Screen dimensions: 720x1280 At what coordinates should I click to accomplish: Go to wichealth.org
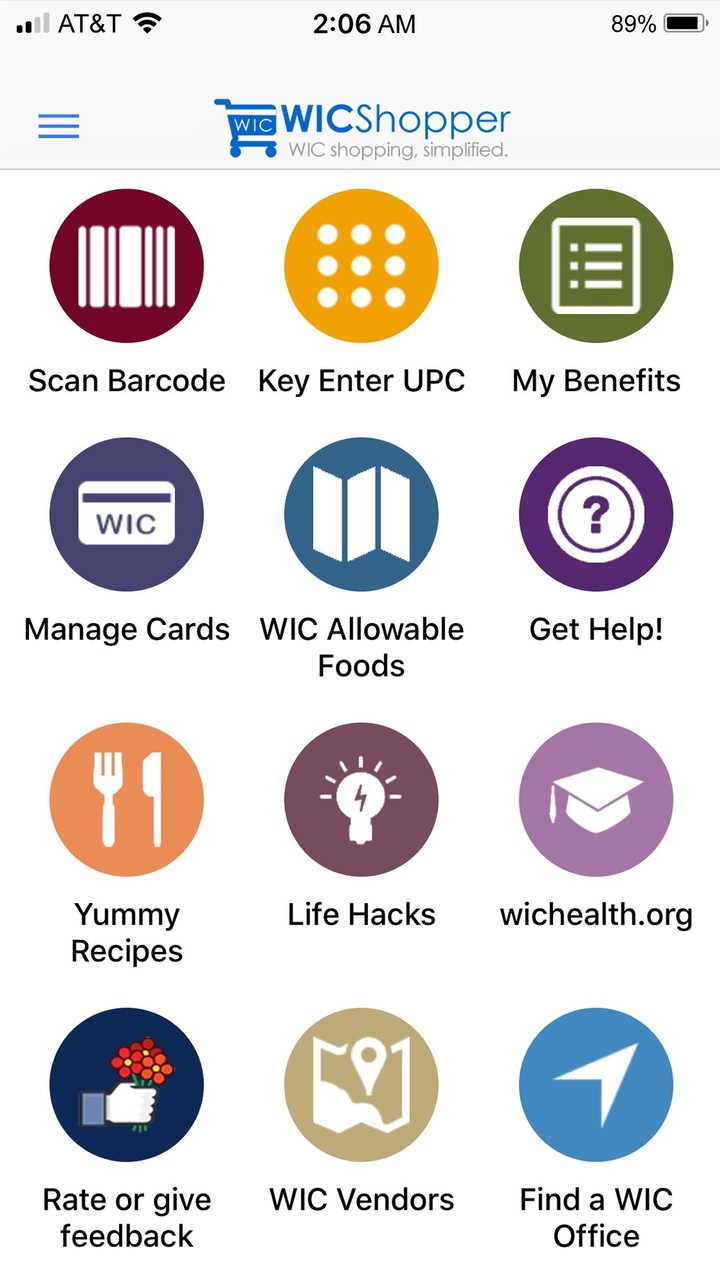[596, 800]
